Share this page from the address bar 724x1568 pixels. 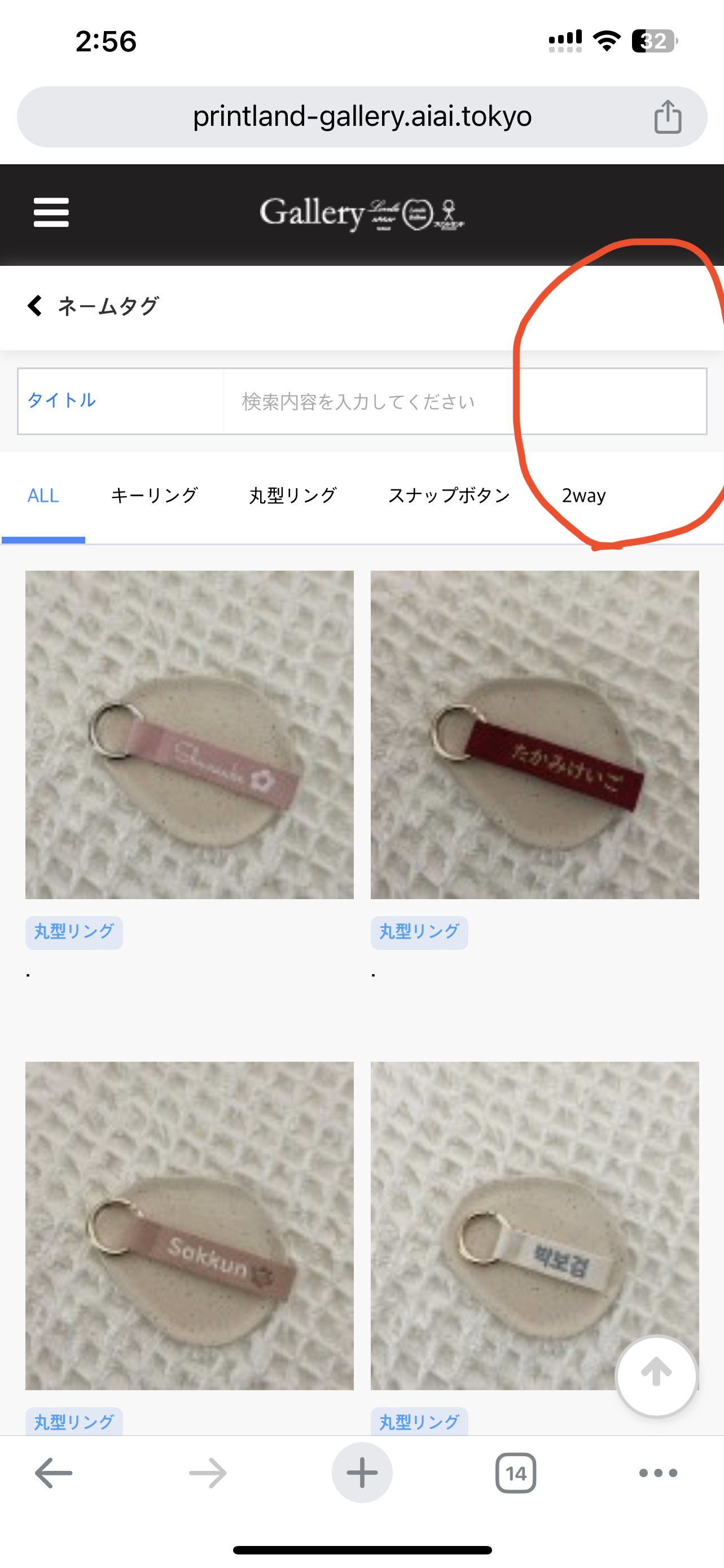pyautogui.click(x=668, y=116)
